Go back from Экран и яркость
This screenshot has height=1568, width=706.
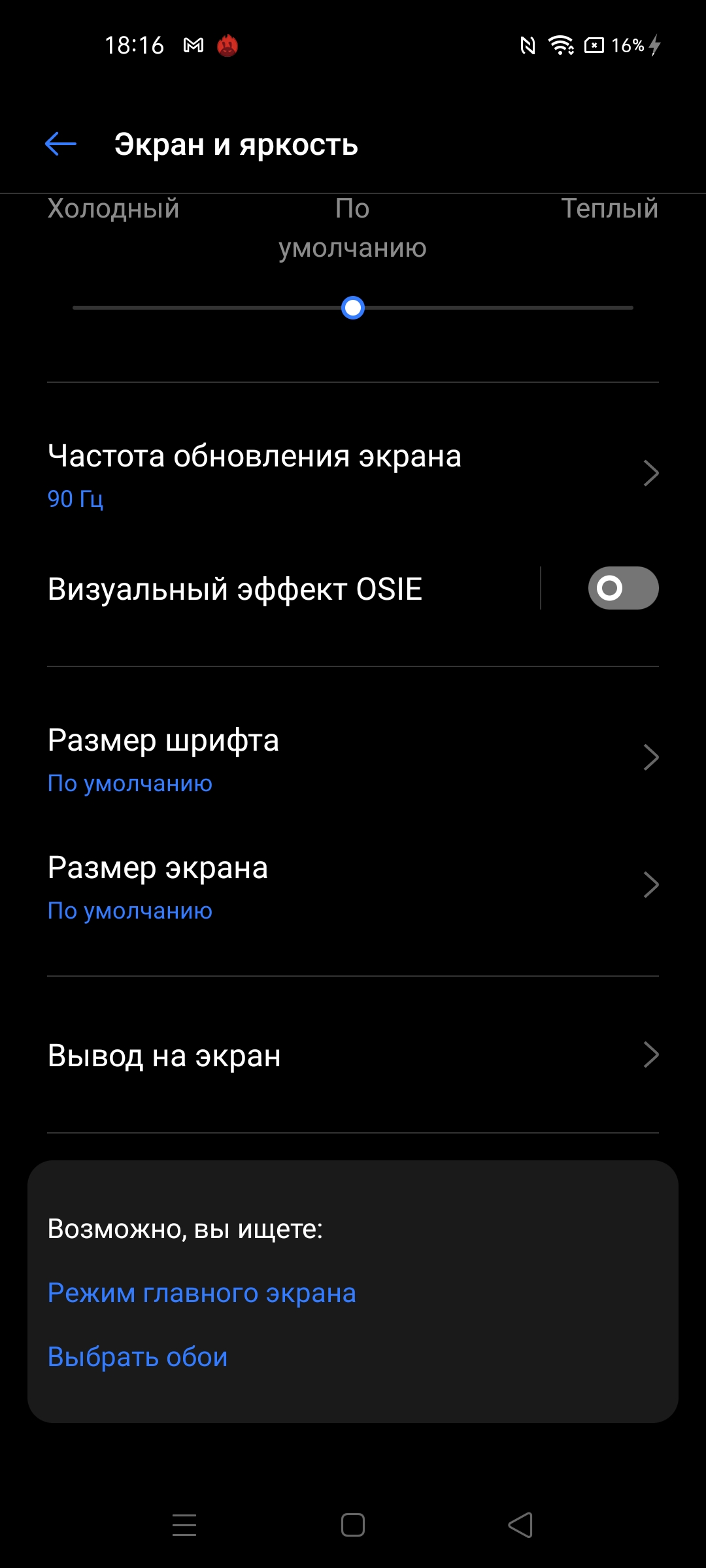pyautogui.click(x=61, y=144)
